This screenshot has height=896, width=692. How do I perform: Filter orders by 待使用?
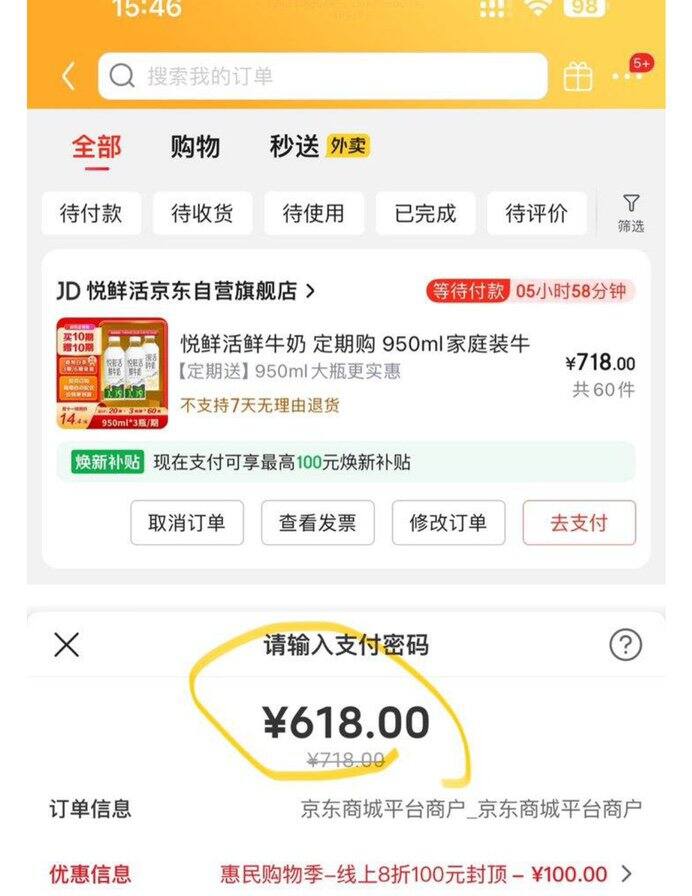[x=313, y=213]
